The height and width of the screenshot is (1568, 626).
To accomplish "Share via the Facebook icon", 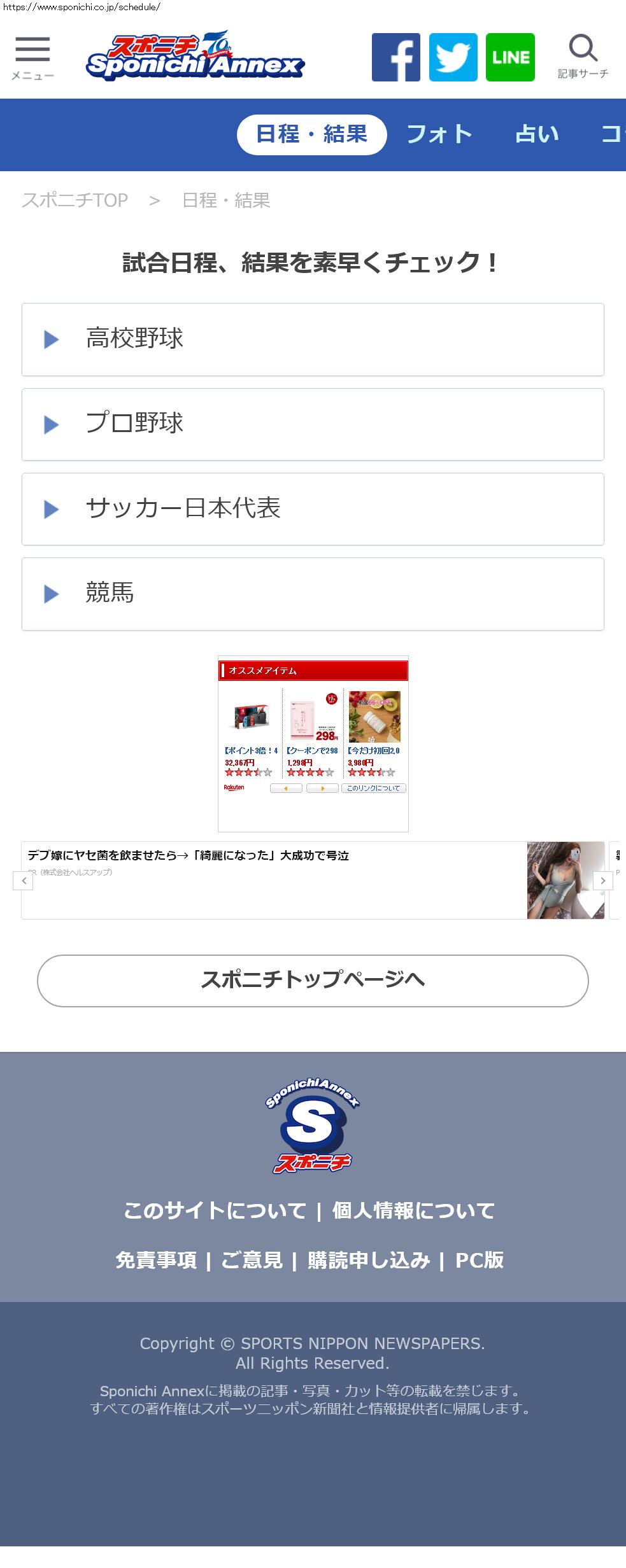I will point(395,57).
